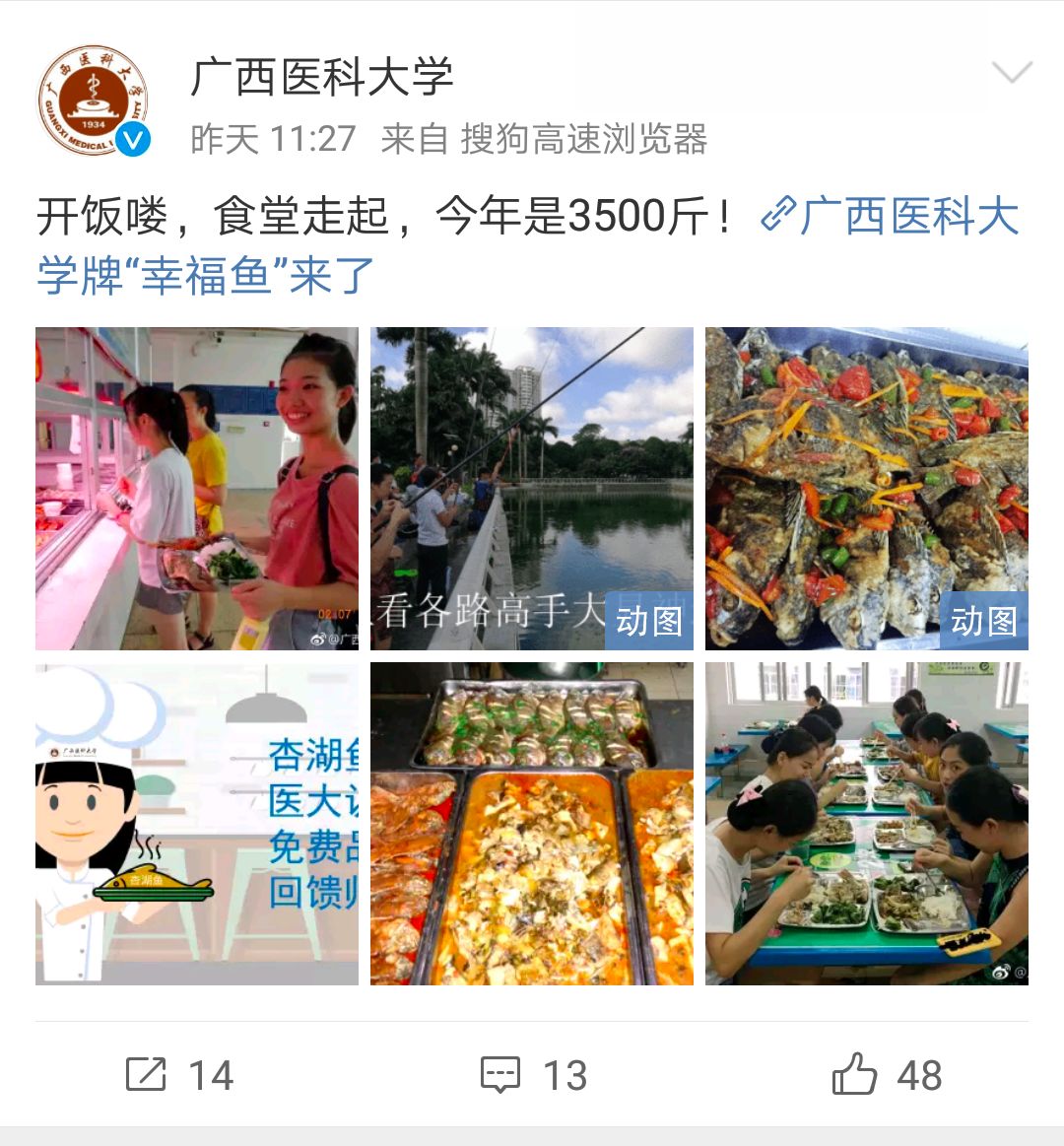The height and width of the screenshot is (1146, 1064).
Task: Open the lakeside fishing GIF
Action: 532,489
